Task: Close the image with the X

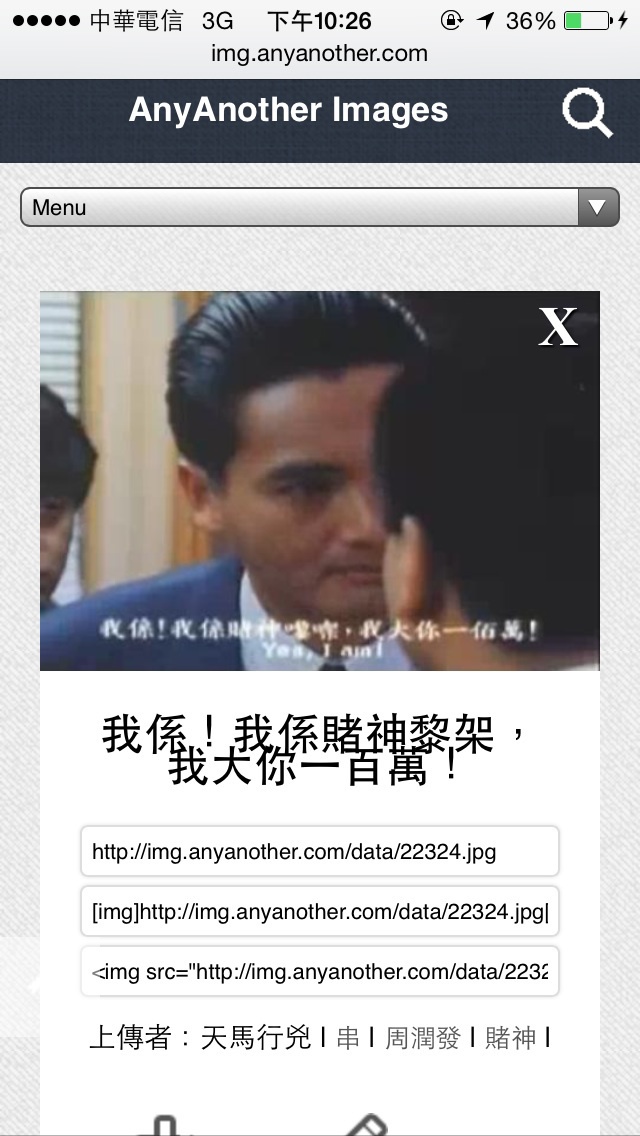Action: pos(558,327)
